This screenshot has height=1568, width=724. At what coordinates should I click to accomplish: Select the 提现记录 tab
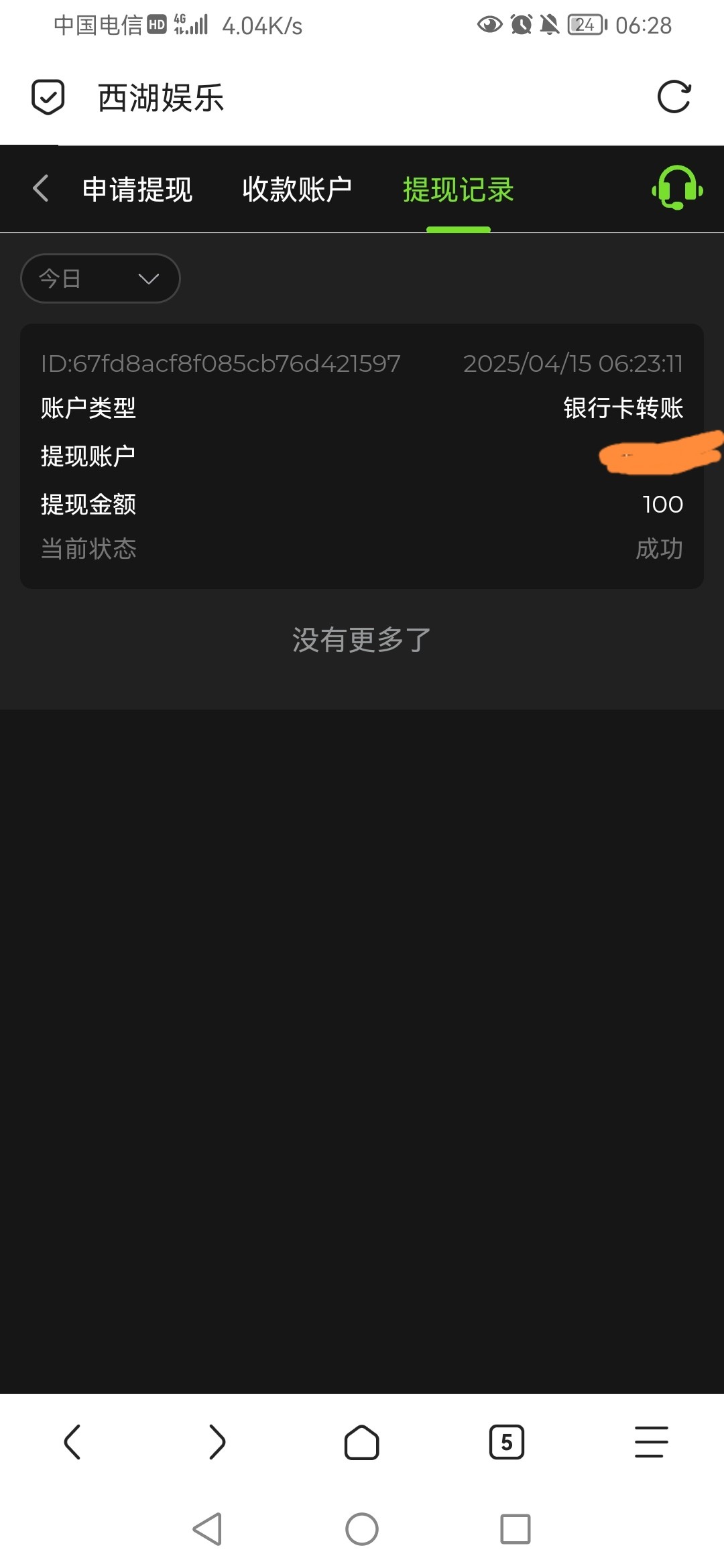tap(459, 190)
